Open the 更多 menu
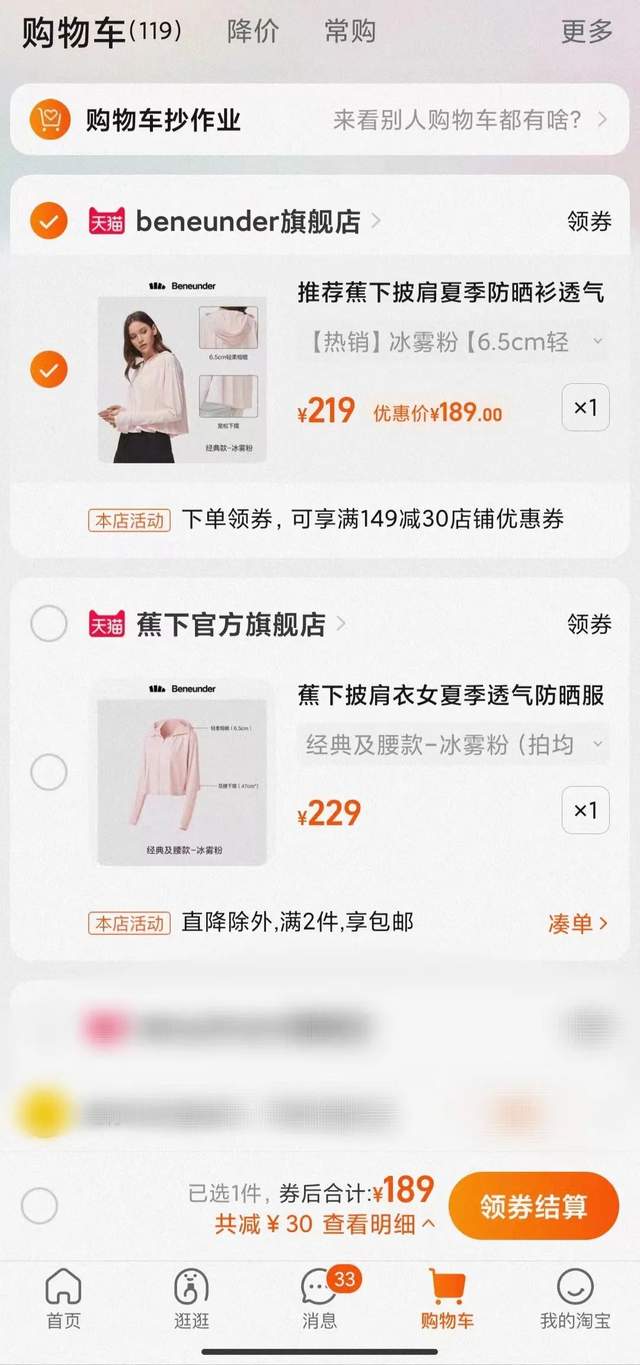This screenshot has width=640, height=1365. click(586, 31)
